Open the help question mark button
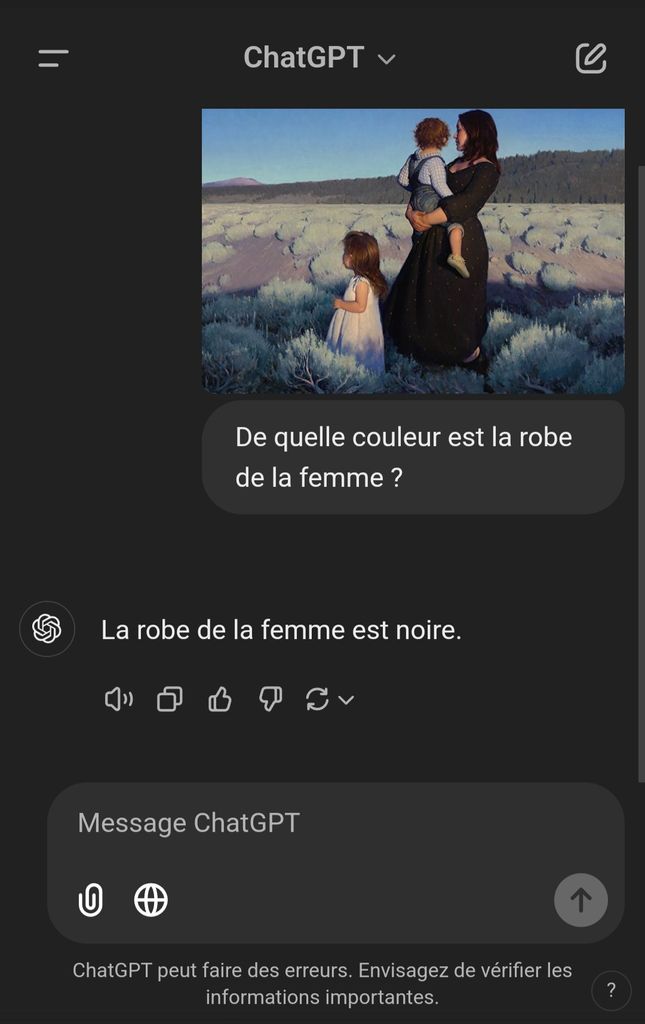 [611, 990]
